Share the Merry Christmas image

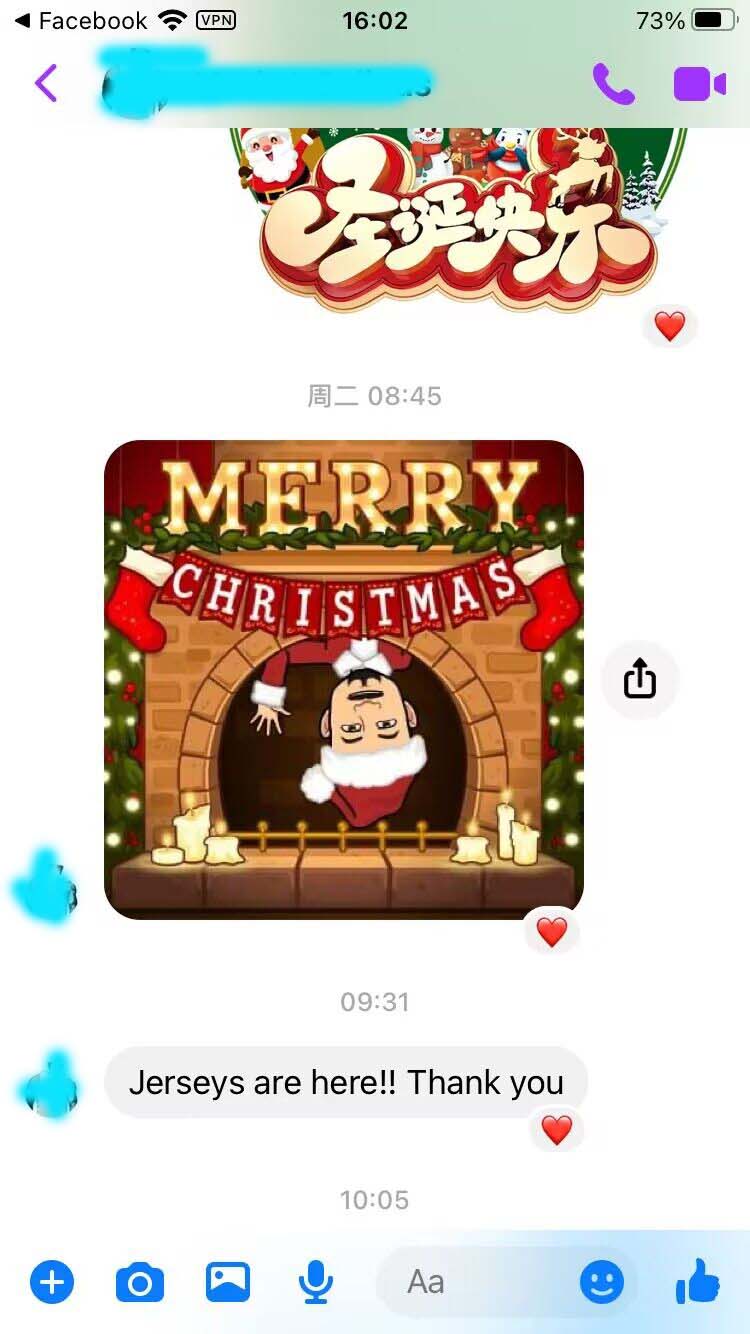(x=640, y=680)
